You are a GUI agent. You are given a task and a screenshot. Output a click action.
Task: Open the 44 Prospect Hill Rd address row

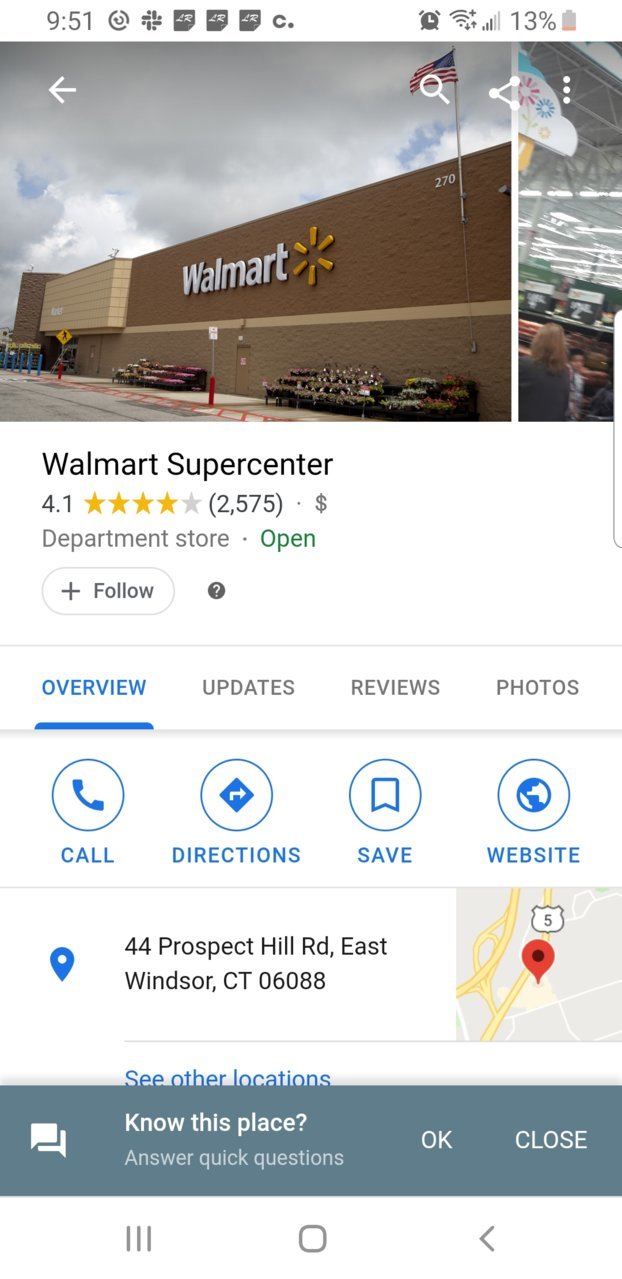(x=228, y=964)
